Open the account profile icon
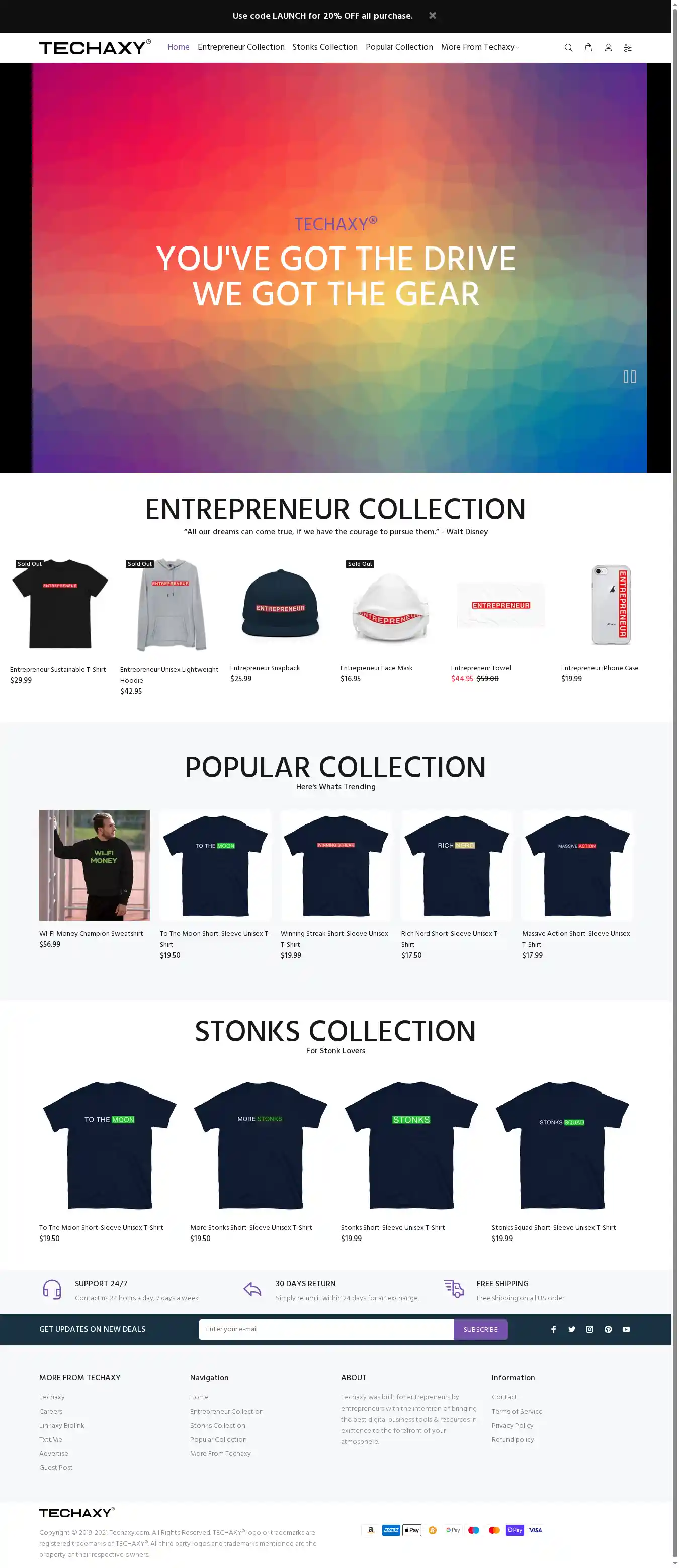Viewport: 679px width, 1568px height. coord(608,47)
